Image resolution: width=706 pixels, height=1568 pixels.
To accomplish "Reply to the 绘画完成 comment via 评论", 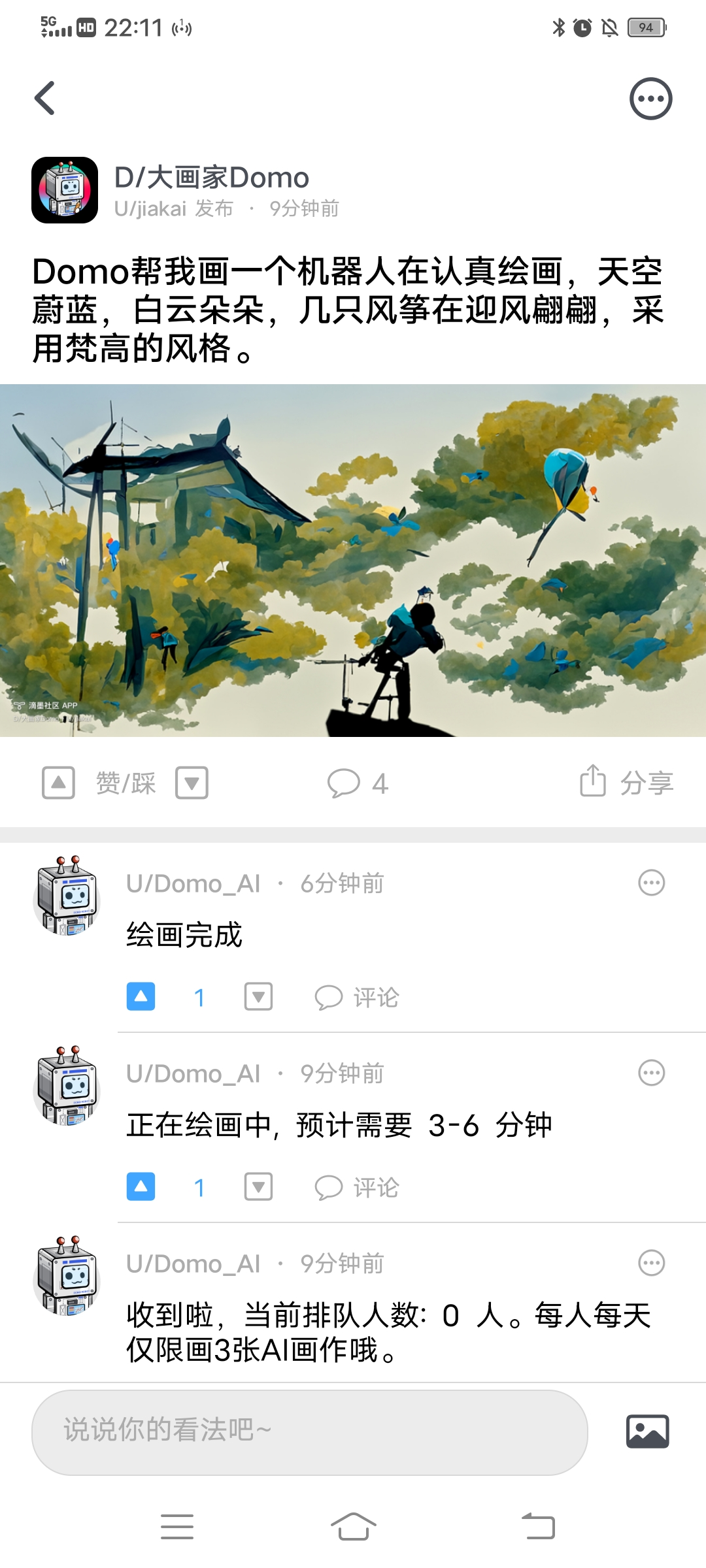I will [x=357, y=998].
